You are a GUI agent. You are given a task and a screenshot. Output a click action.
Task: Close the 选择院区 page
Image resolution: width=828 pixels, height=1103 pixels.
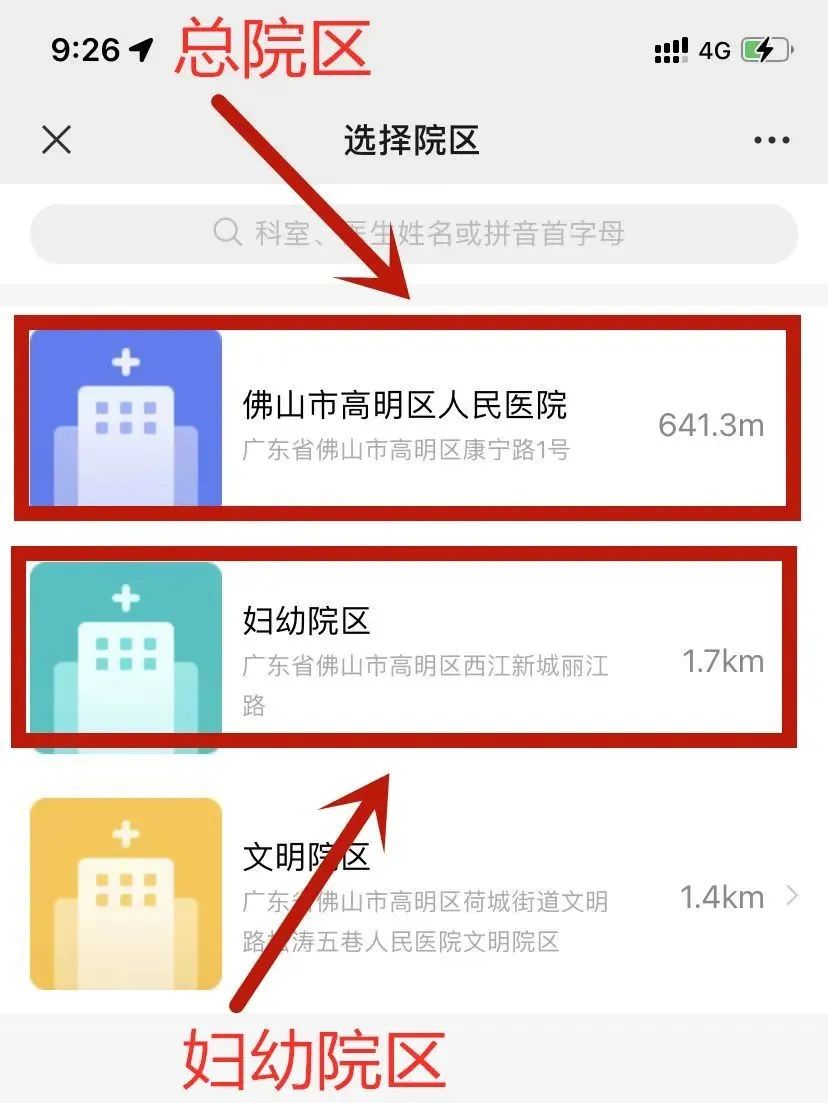click(57, 140)
